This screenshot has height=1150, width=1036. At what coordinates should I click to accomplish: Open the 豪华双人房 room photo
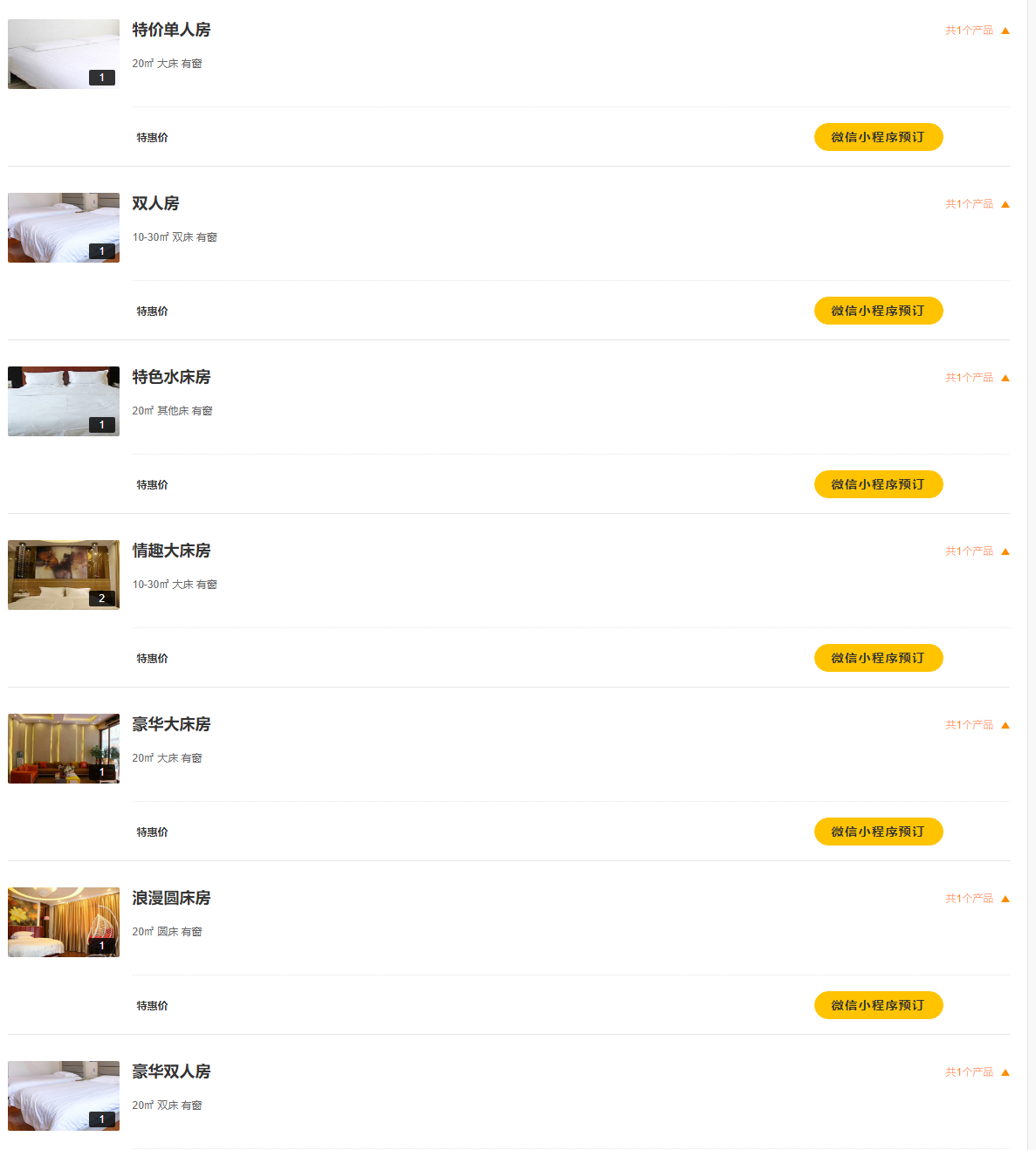click(64, 1096)
